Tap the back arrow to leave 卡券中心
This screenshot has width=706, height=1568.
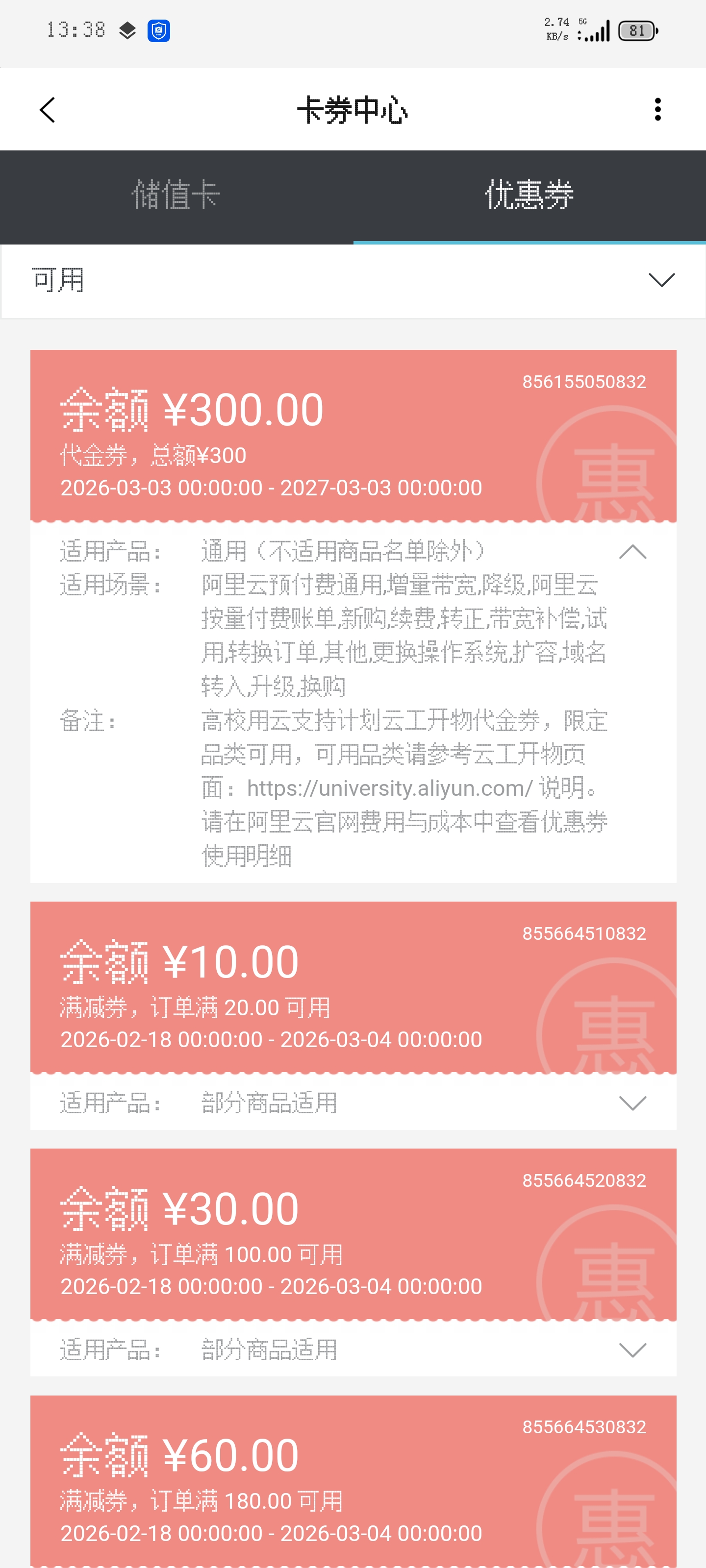pos(48,110)
